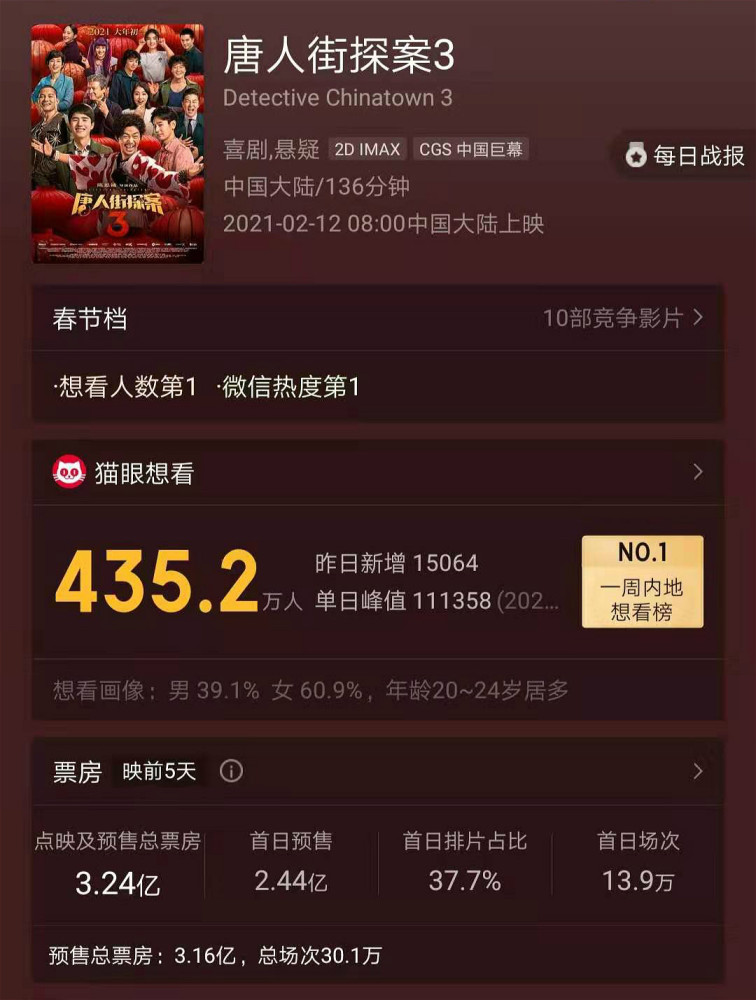
Task: Open the NO.1 一周内地想看榜 badge
Action: [x=642, y=582]
